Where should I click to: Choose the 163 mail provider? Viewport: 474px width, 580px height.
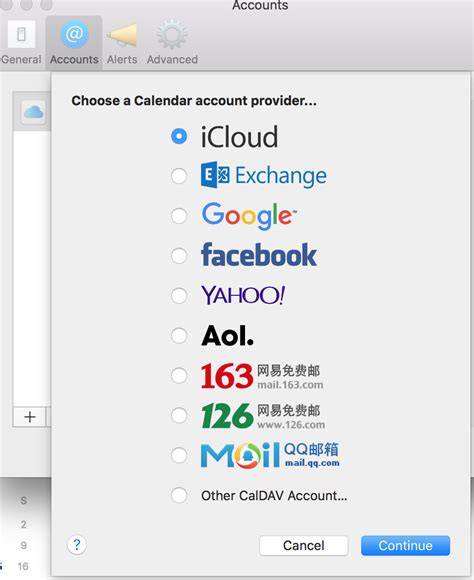tap(179, 375)
